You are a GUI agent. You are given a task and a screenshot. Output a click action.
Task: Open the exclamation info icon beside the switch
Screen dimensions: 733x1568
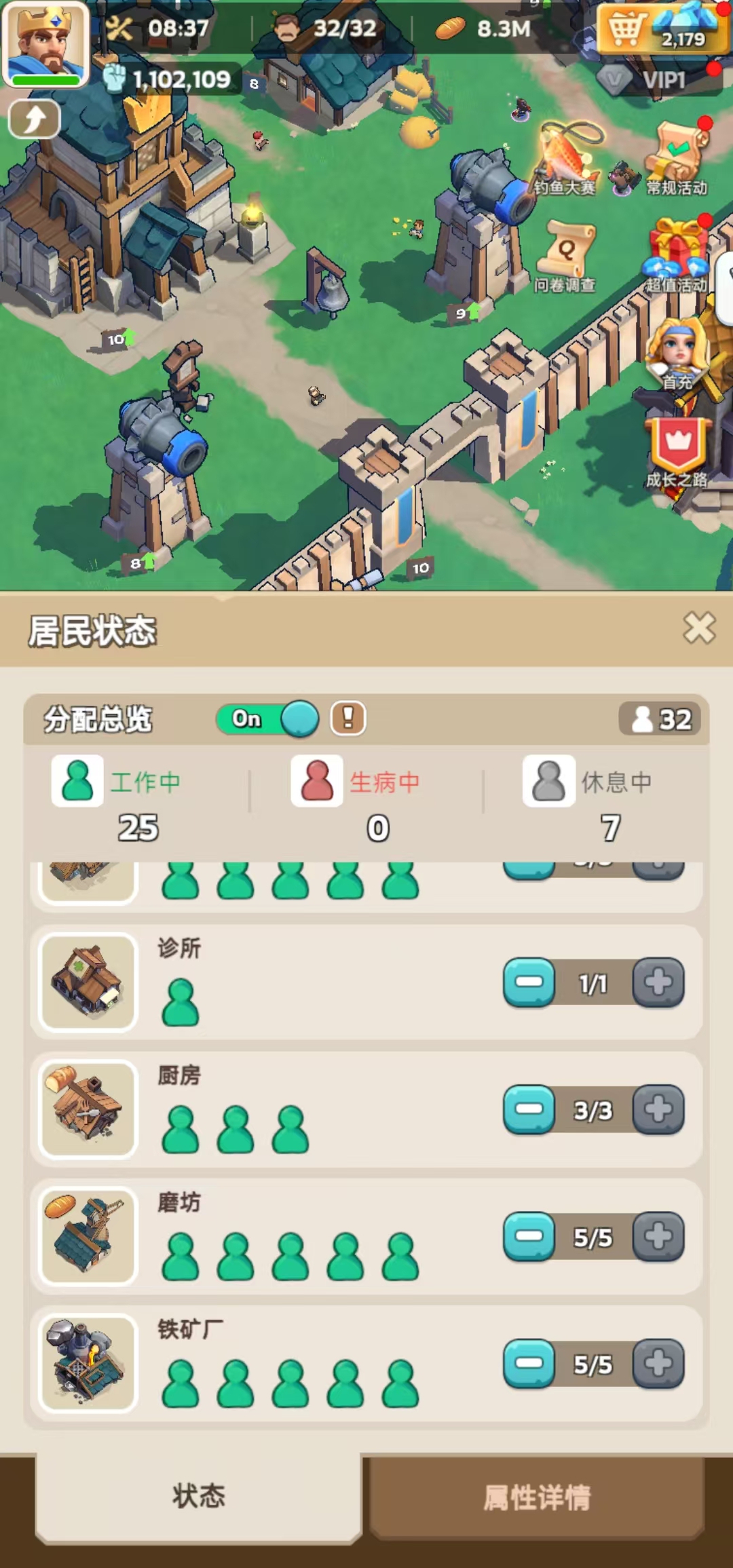click(x=348, y=718)
